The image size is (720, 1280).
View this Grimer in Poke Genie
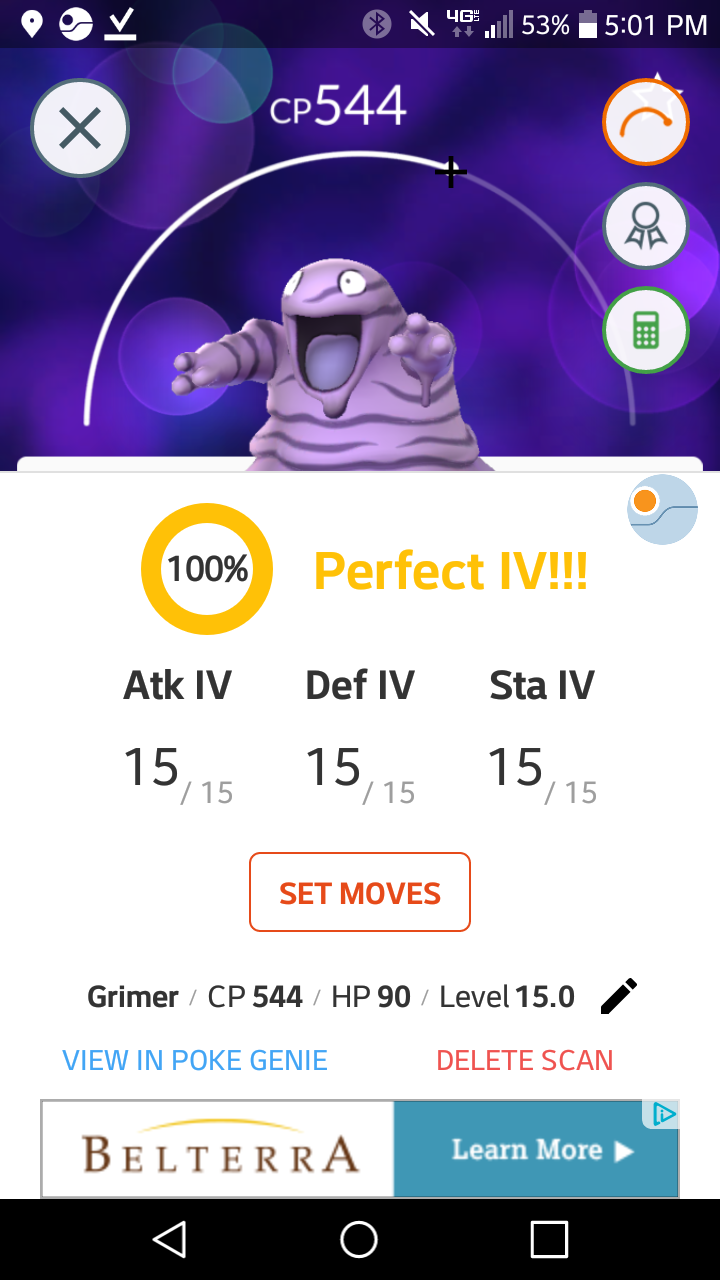(x=195, y=1060)
